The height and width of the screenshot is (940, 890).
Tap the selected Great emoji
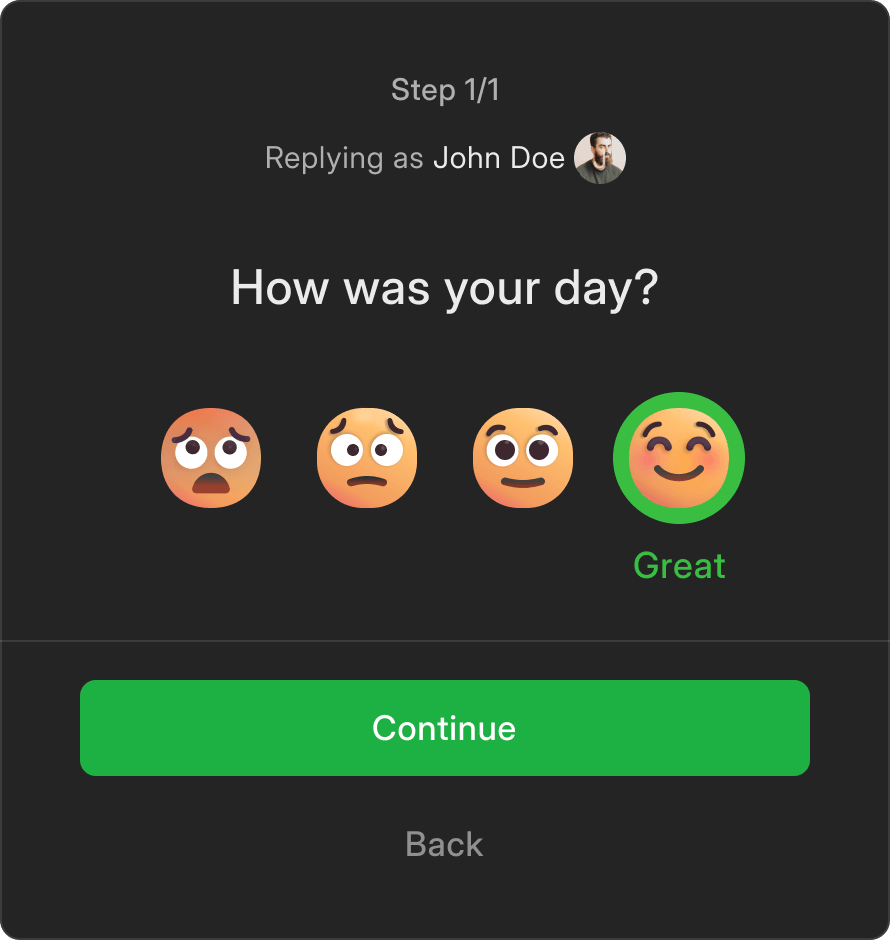point(679,457)
